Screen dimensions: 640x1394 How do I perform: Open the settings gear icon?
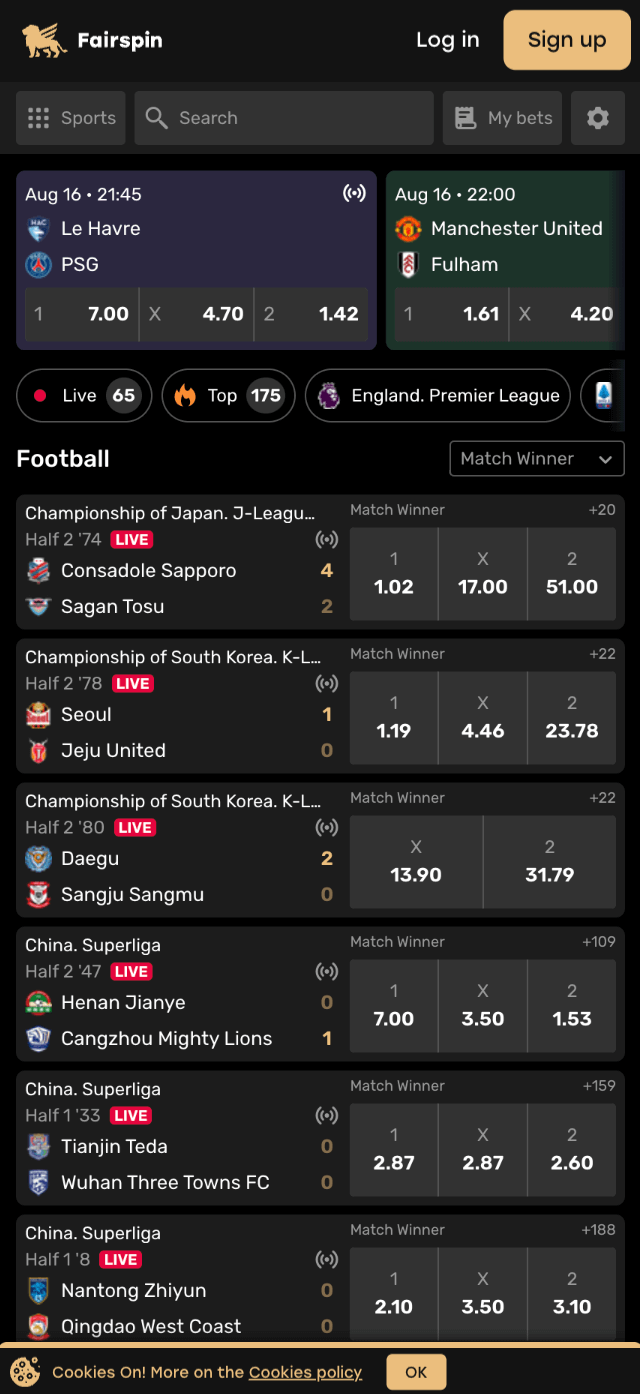(x=598, y=118)
